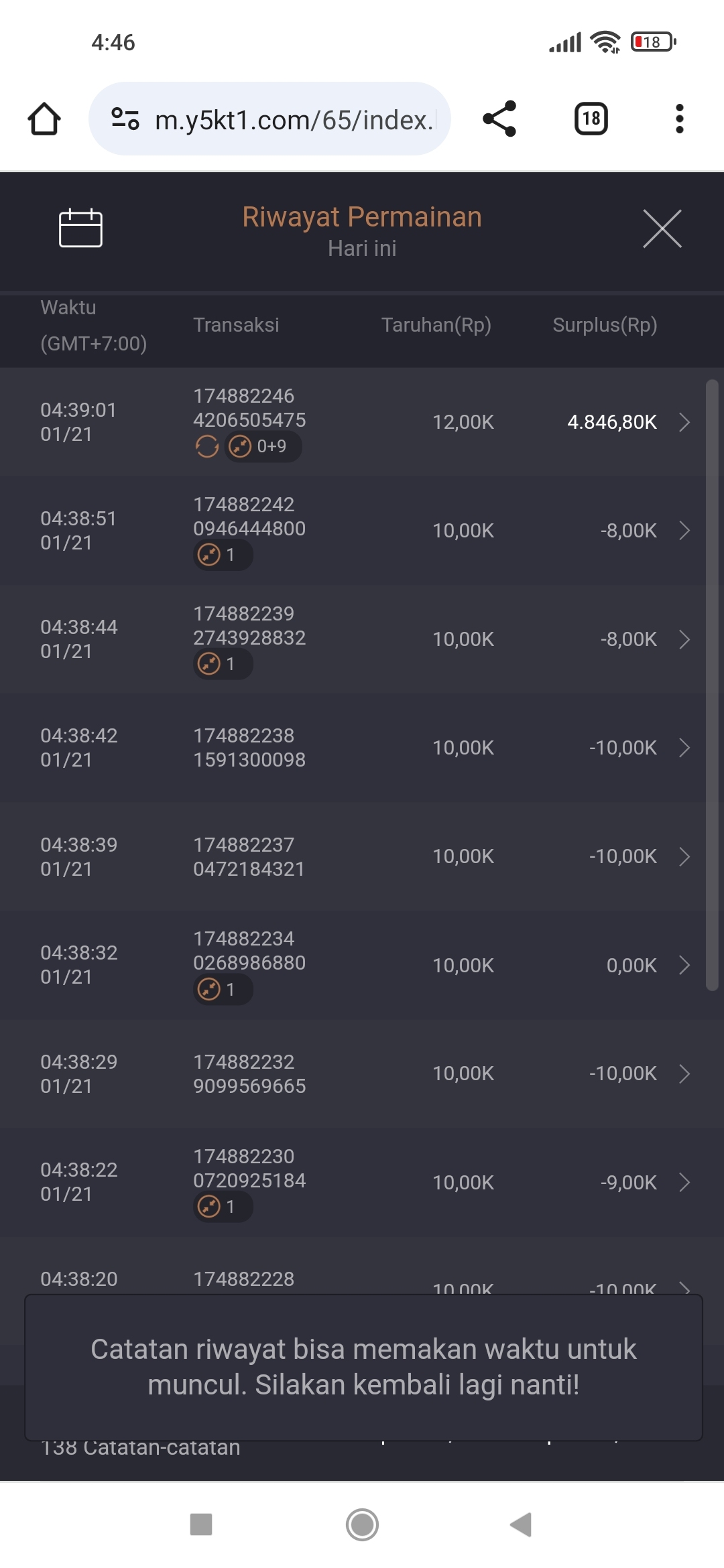
Task: Expand the 04:38:22 record with -9,00K surplus
Action: [684, 1182]
